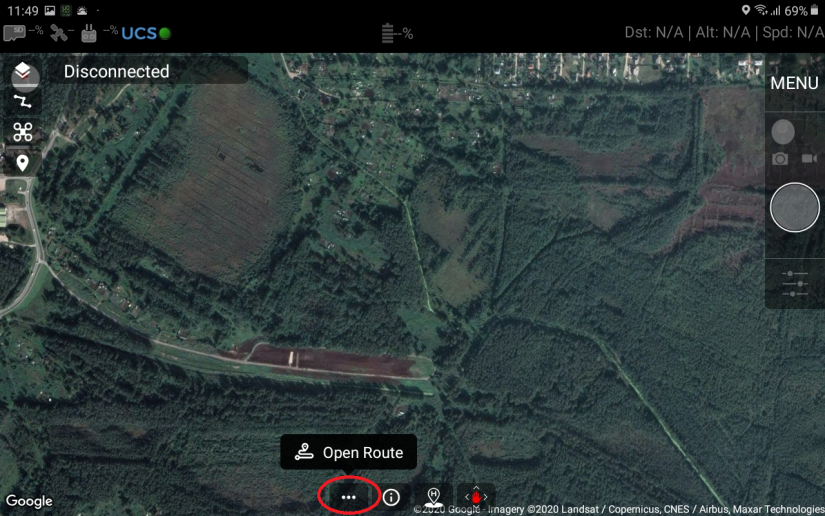Viewport: 825px width, 516px height.
Task: Open the info icon
Action: pyautogui.click(x=392, y=497)
